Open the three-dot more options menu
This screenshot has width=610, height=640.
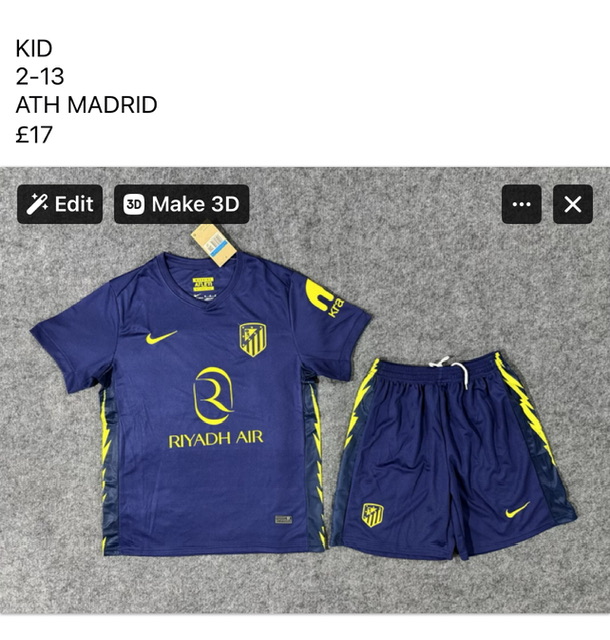coord(521,204)
